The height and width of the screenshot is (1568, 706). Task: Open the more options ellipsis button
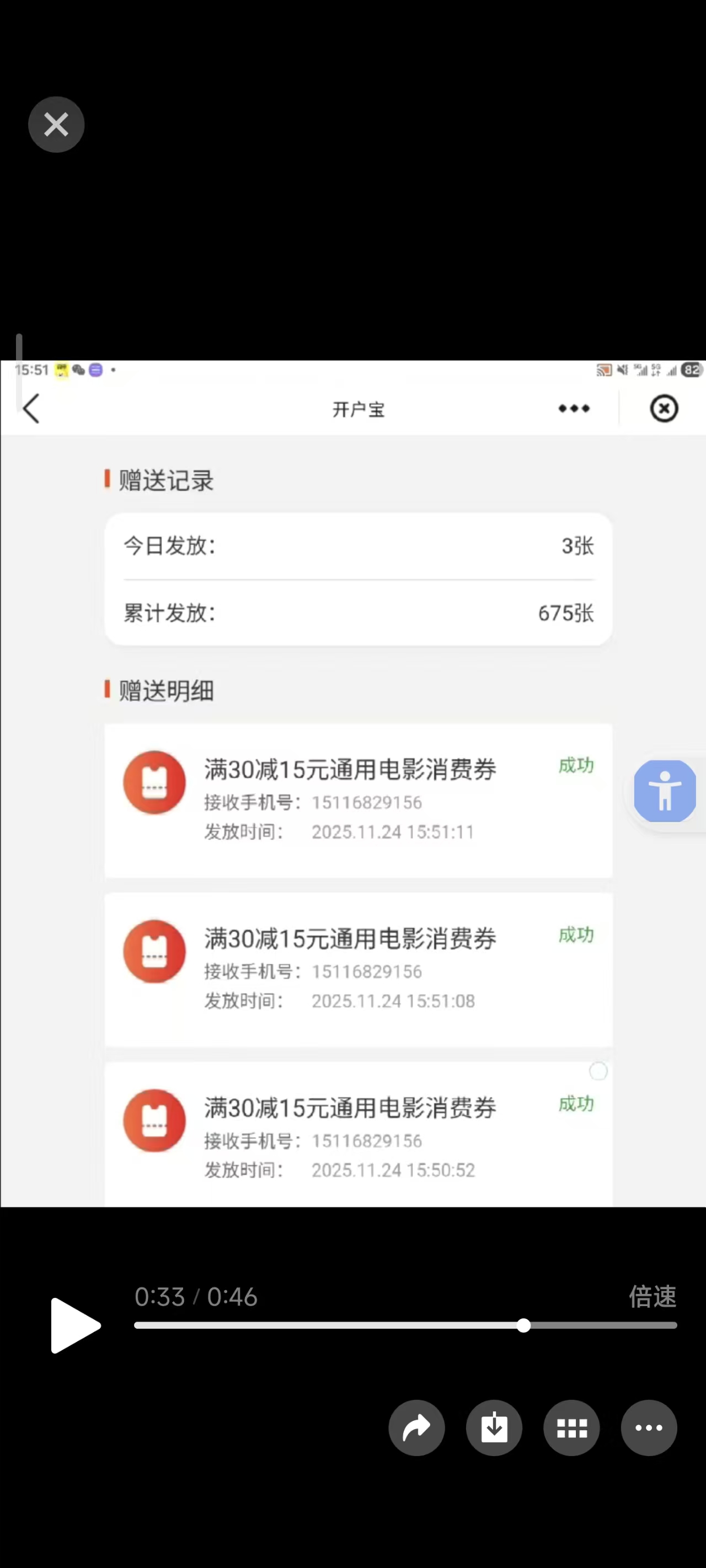(x=649, y=1427)
